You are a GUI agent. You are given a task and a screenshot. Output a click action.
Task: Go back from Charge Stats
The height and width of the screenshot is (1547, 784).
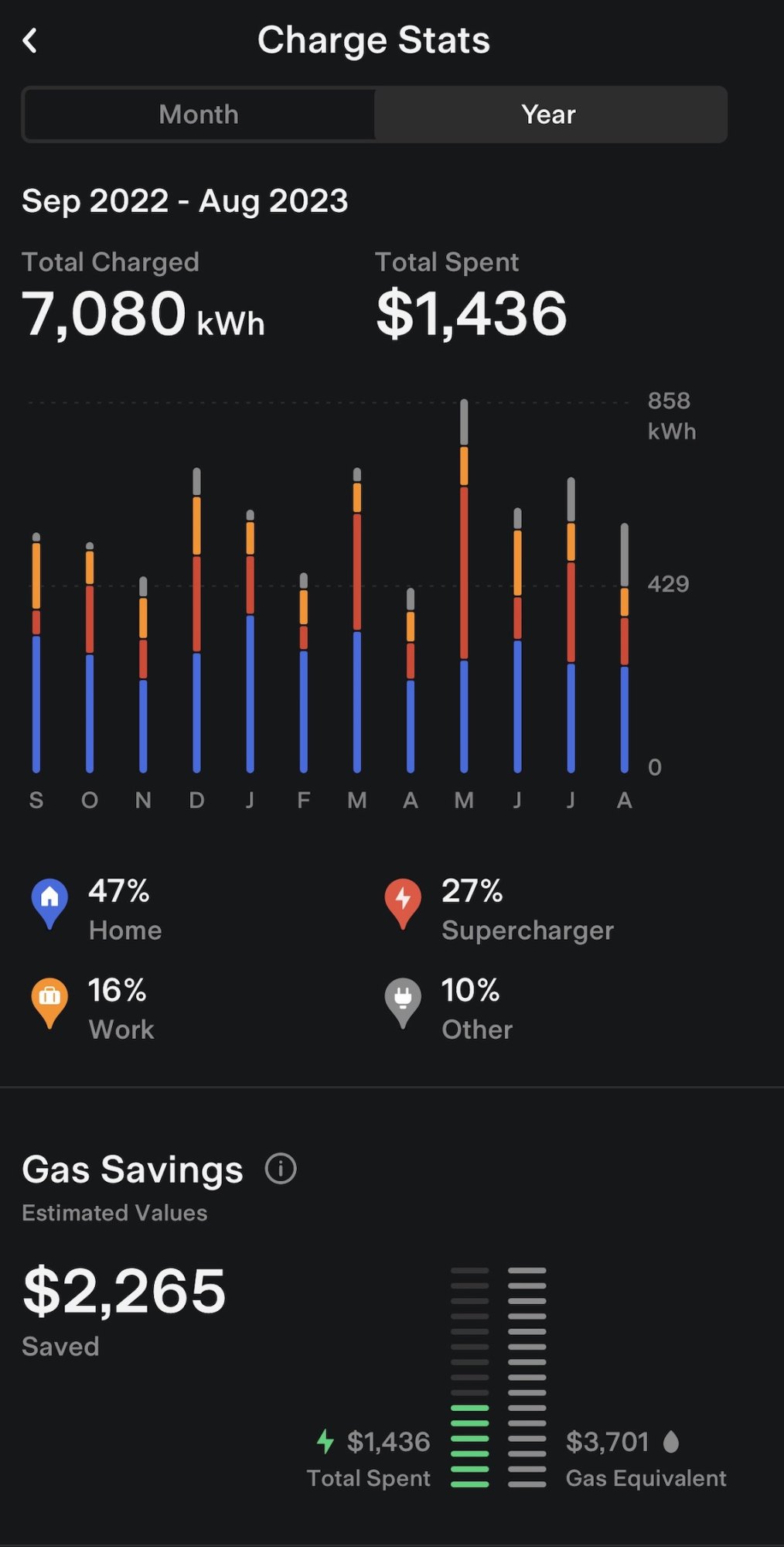pyautogui.click(x=30, y=40)
